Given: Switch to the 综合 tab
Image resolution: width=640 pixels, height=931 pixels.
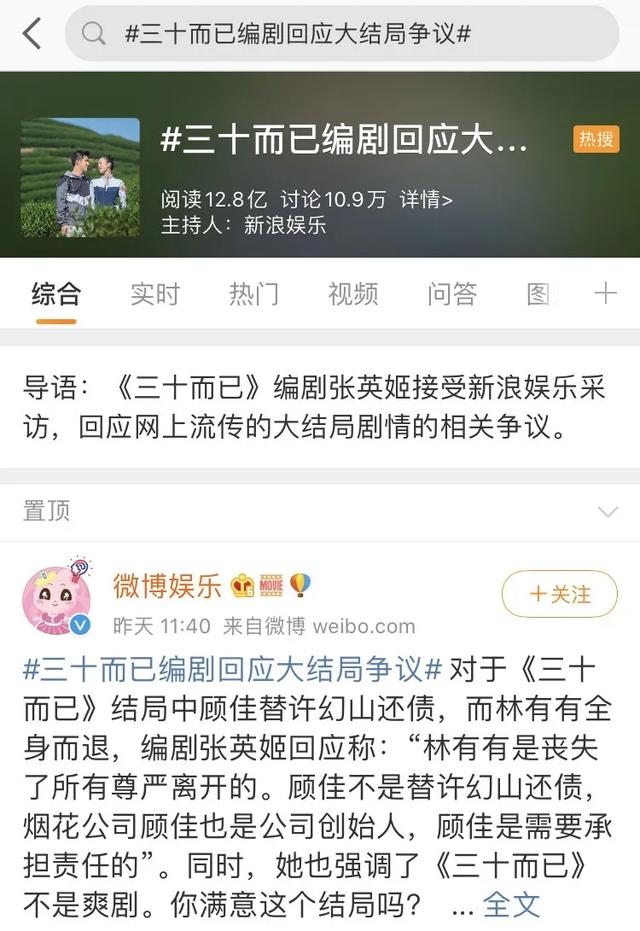Looking at the screenshot, I should pyautogui.click(x=56, y=293).
